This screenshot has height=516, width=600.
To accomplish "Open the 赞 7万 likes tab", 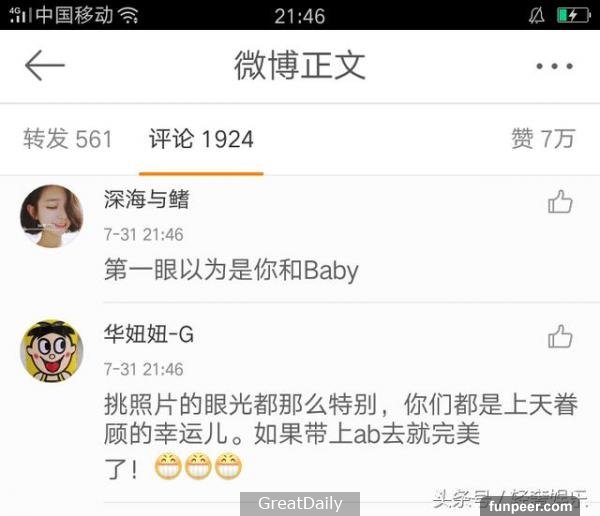I will pos(543,139).
